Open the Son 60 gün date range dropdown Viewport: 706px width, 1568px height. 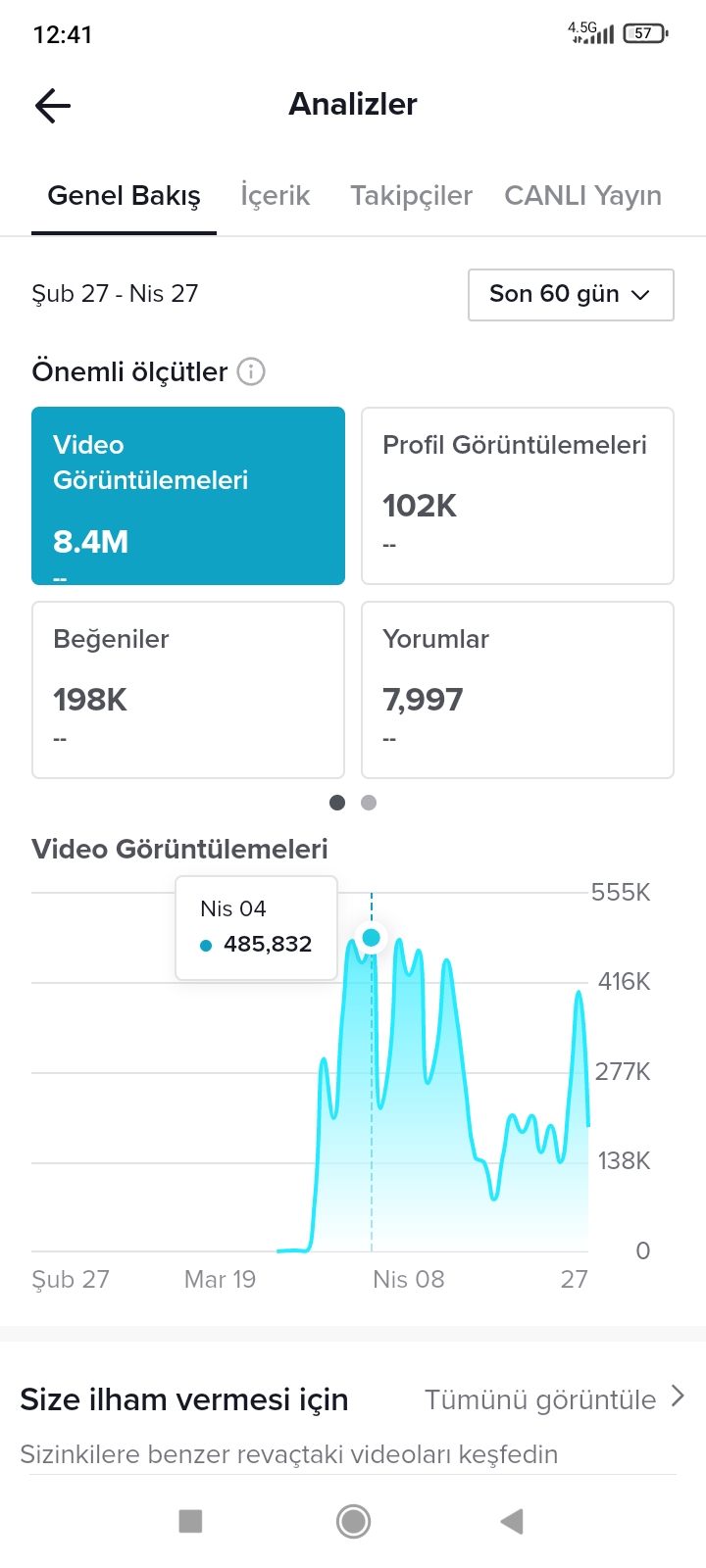pyautogui.click(x=571, y=294)
